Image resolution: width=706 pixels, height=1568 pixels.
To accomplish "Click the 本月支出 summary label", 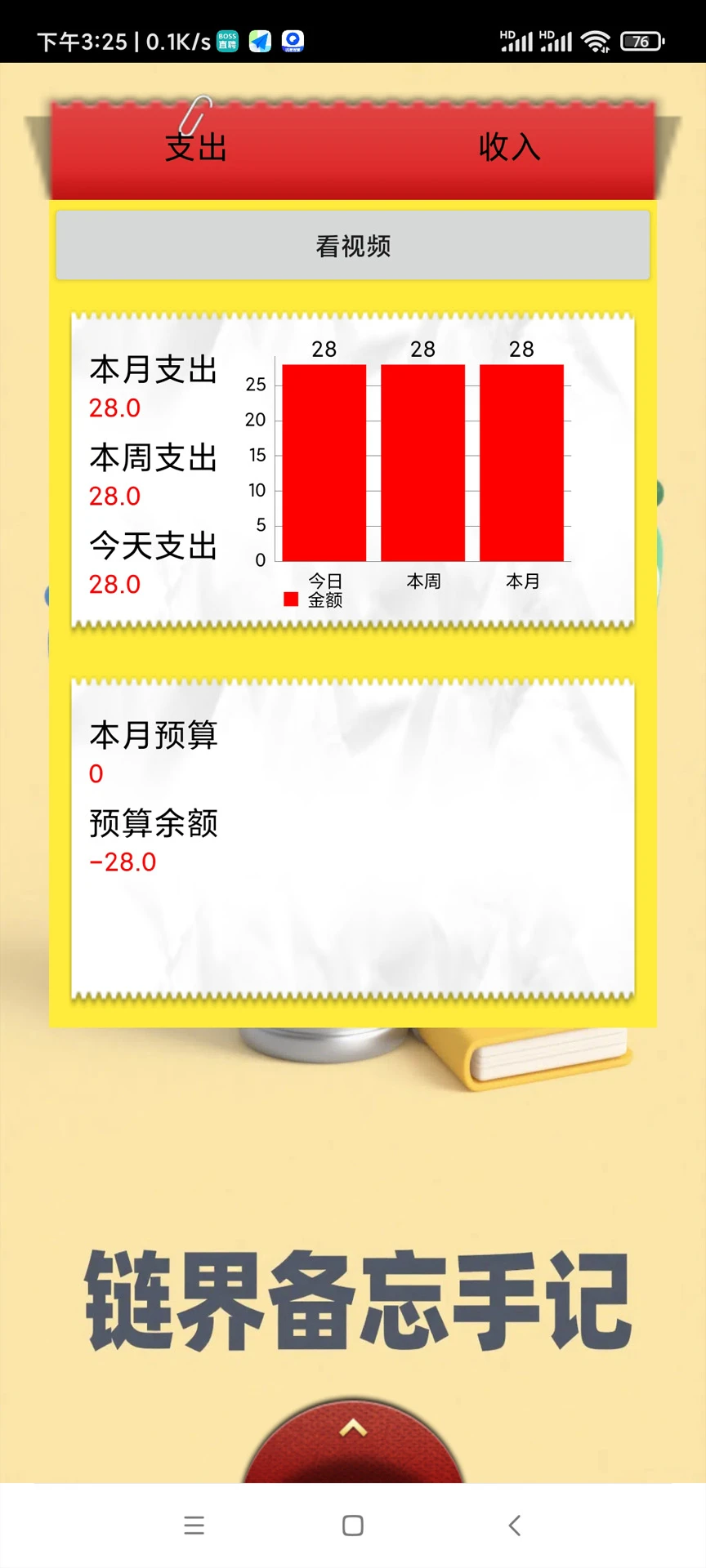I will (x=152, y=372).
